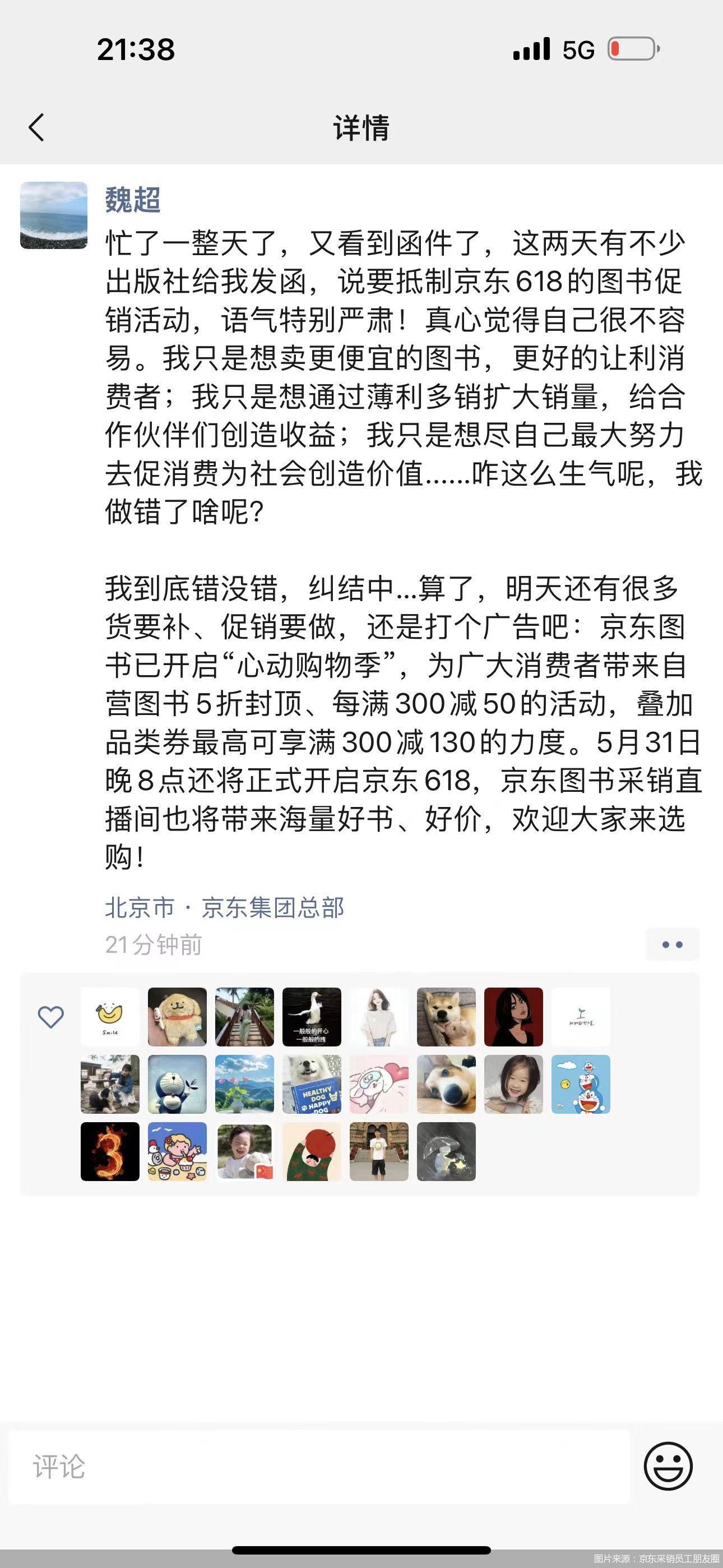Open the liker with the Smile banana avatar
Viewport: 723px width, 1568px height.
tap(110, 1017)
